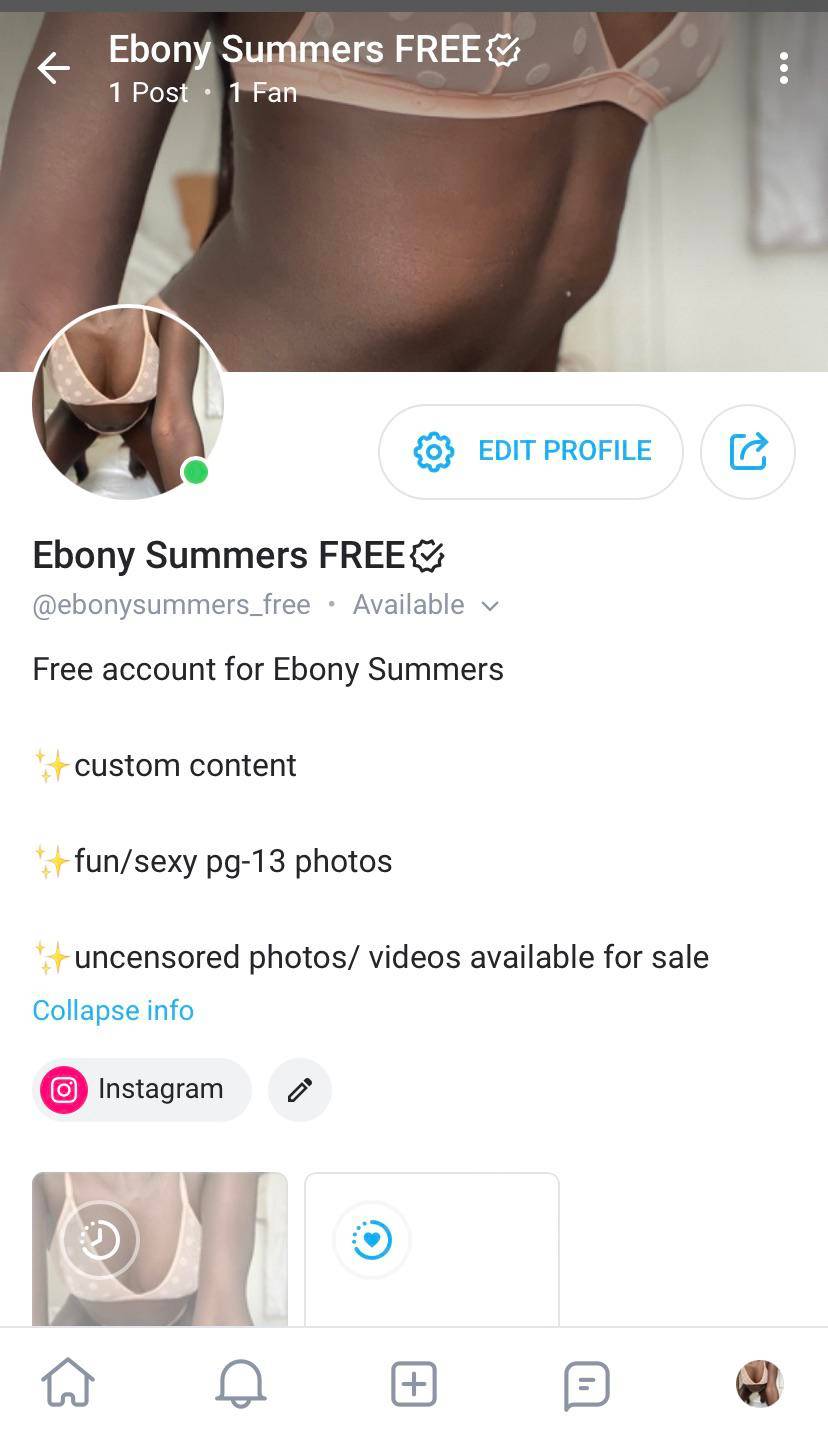
Task: Open the Instagram icon in the bio
Action: click(64, 1089)
